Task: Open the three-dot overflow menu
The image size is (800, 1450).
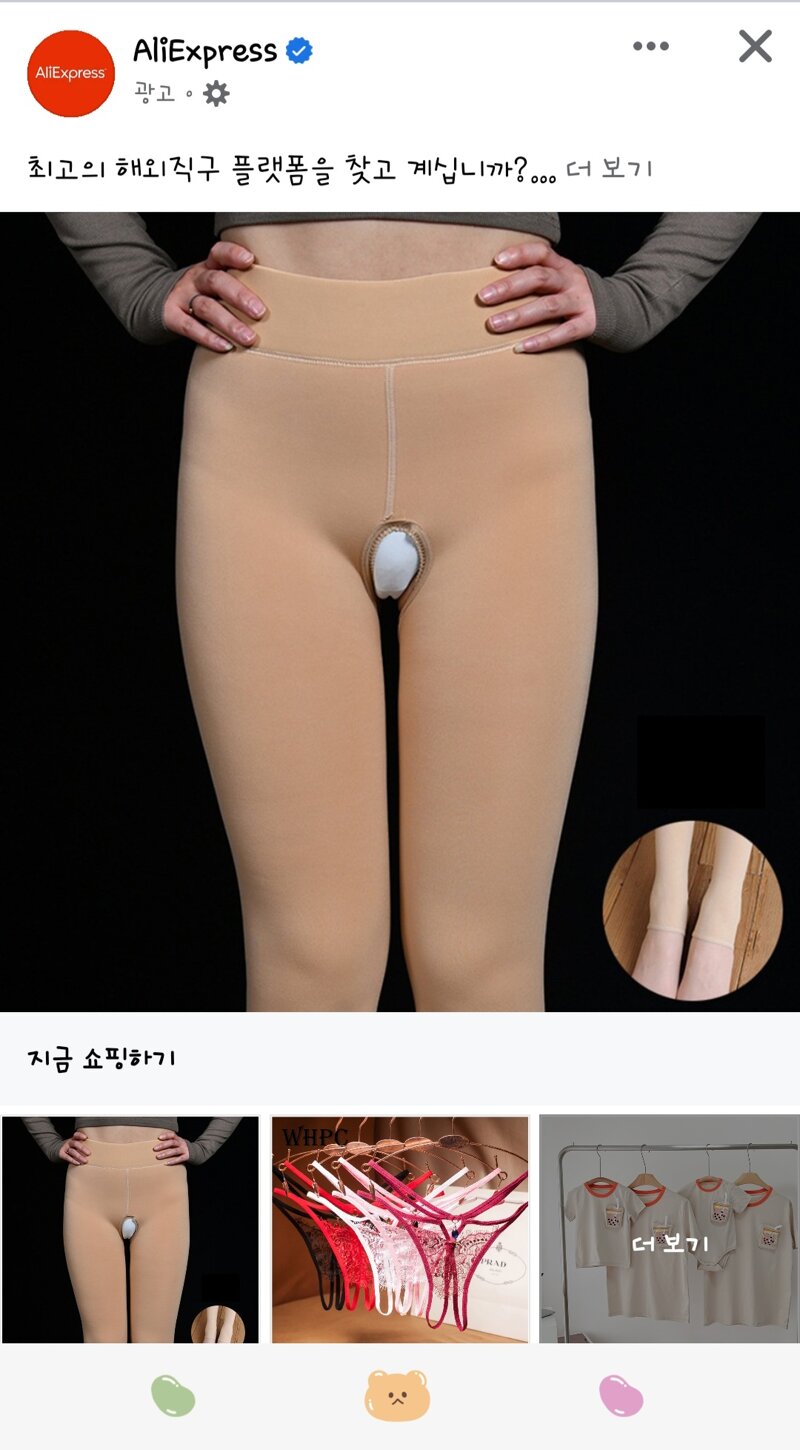Action: [650, 46]
